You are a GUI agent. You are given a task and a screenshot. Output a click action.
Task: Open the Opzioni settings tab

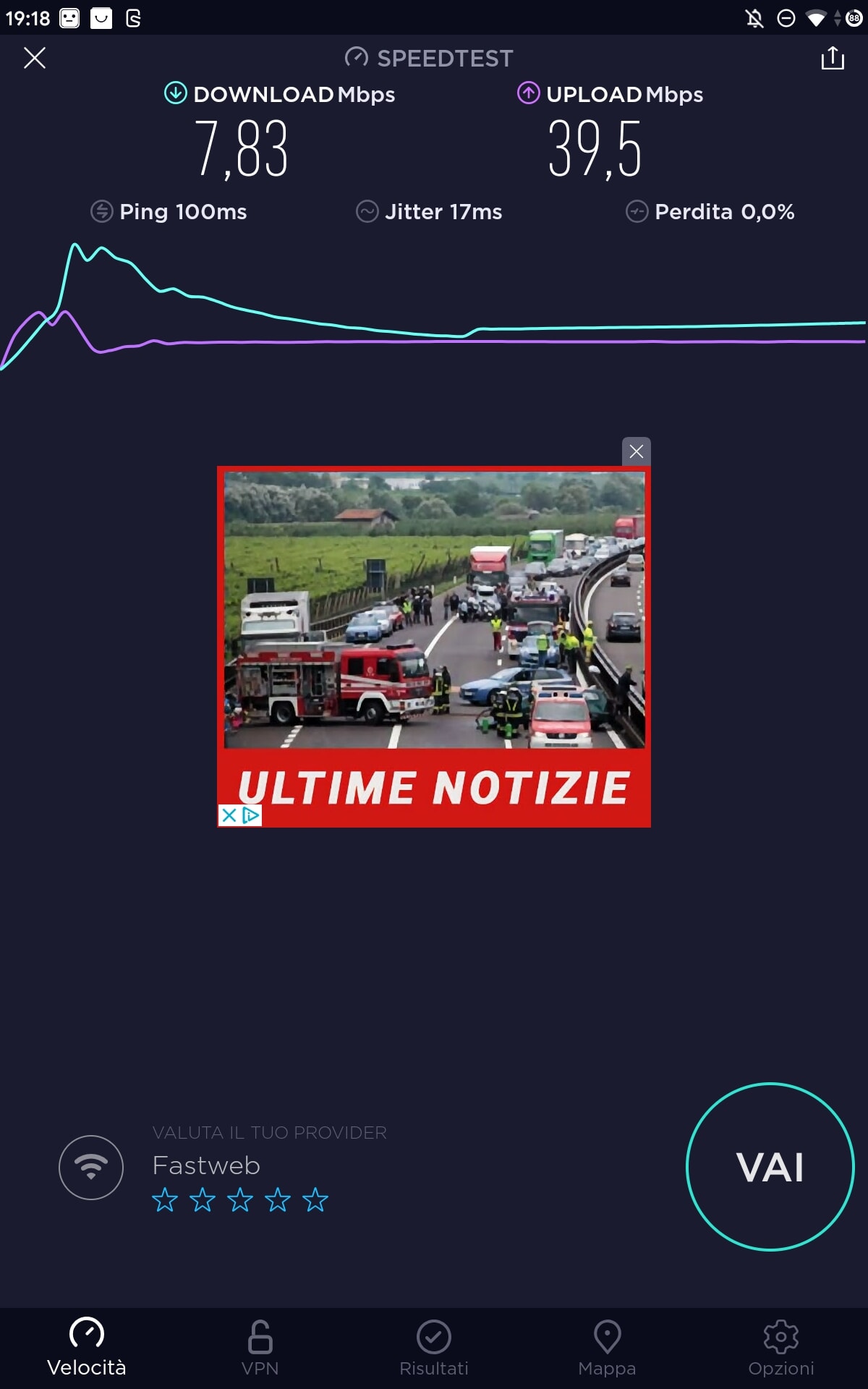[x=781, y=1348]
